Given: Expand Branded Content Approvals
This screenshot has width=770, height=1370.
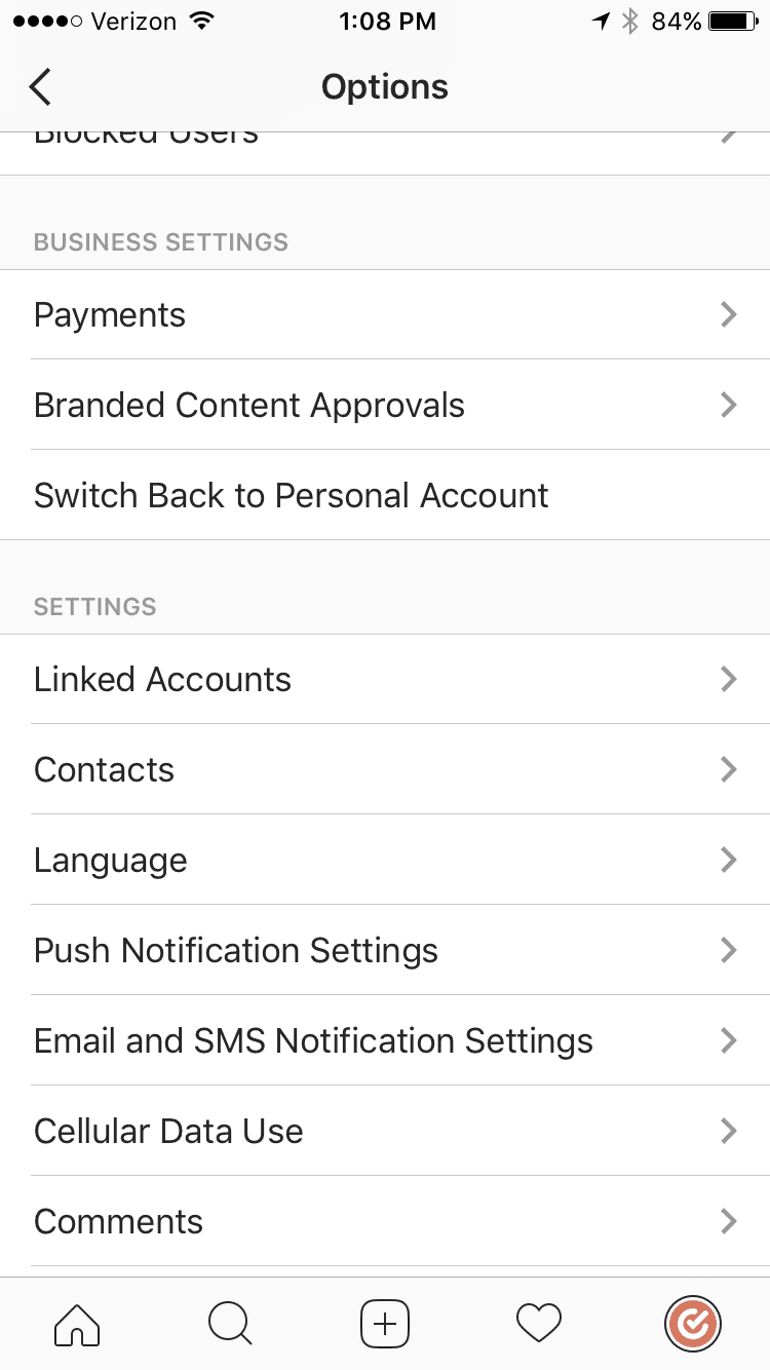Looking at the screenshot, I should 729,404.
